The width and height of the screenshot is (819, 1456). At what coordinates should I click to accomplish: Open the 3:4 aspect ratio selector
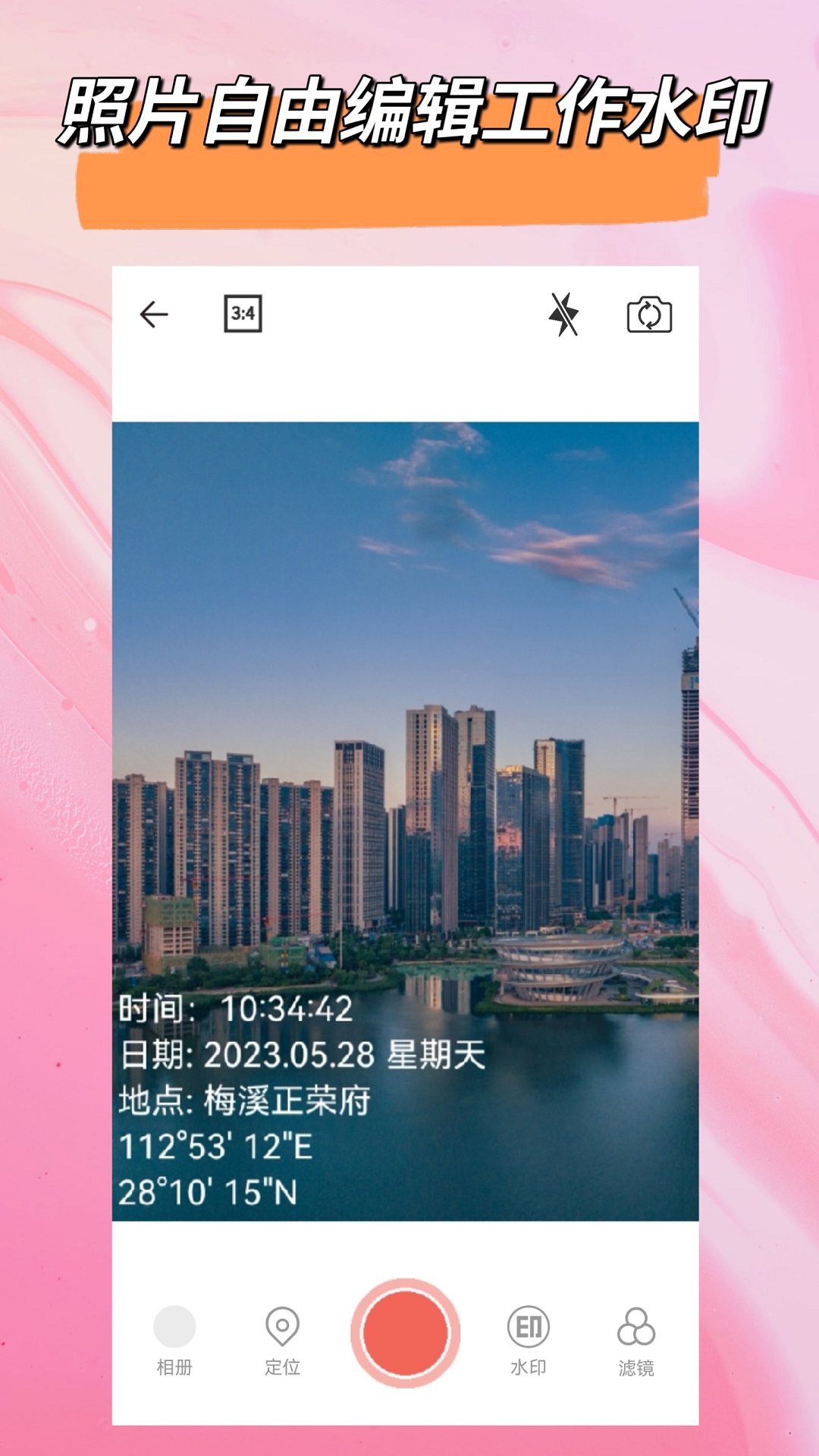point(241,313)
